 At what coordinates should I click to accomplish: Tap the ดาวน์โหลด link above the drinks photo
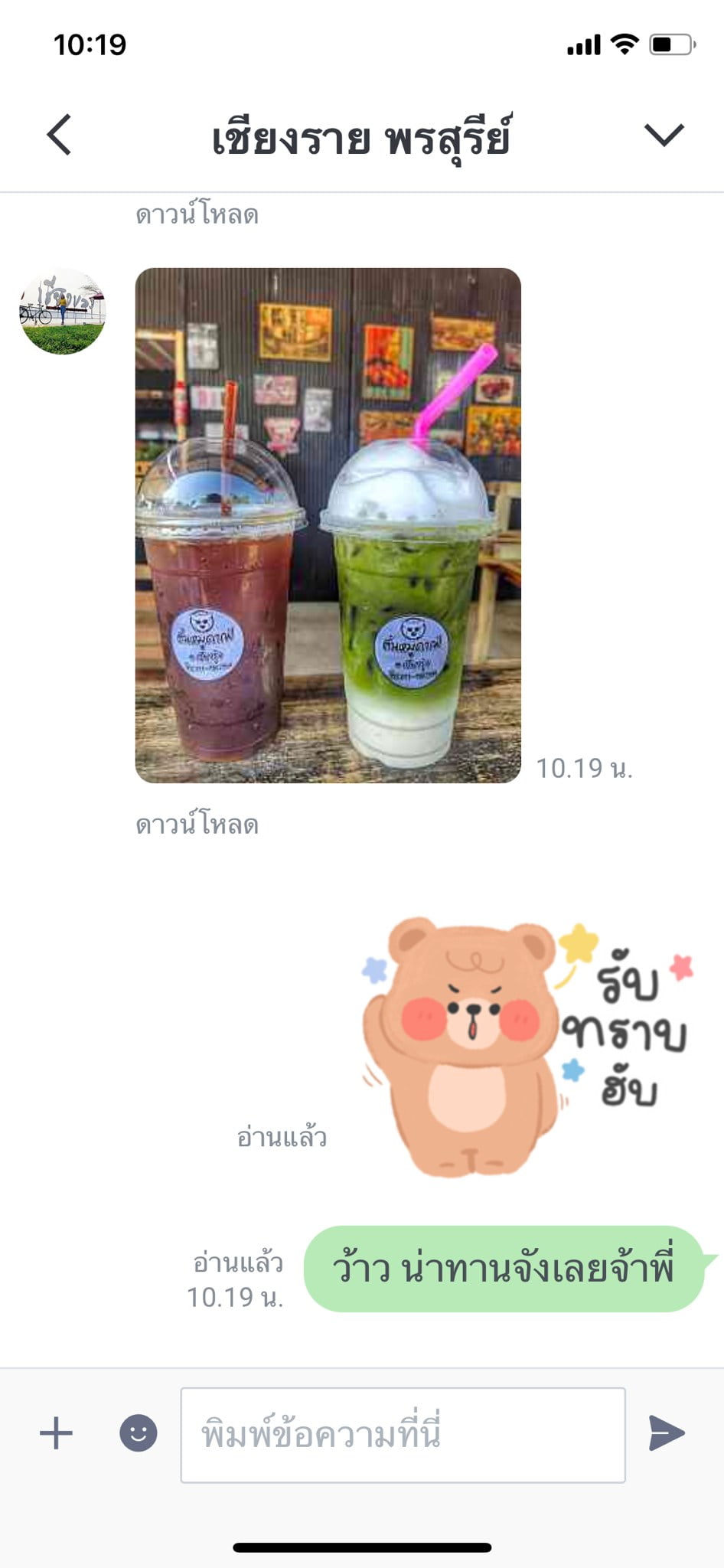197,214
